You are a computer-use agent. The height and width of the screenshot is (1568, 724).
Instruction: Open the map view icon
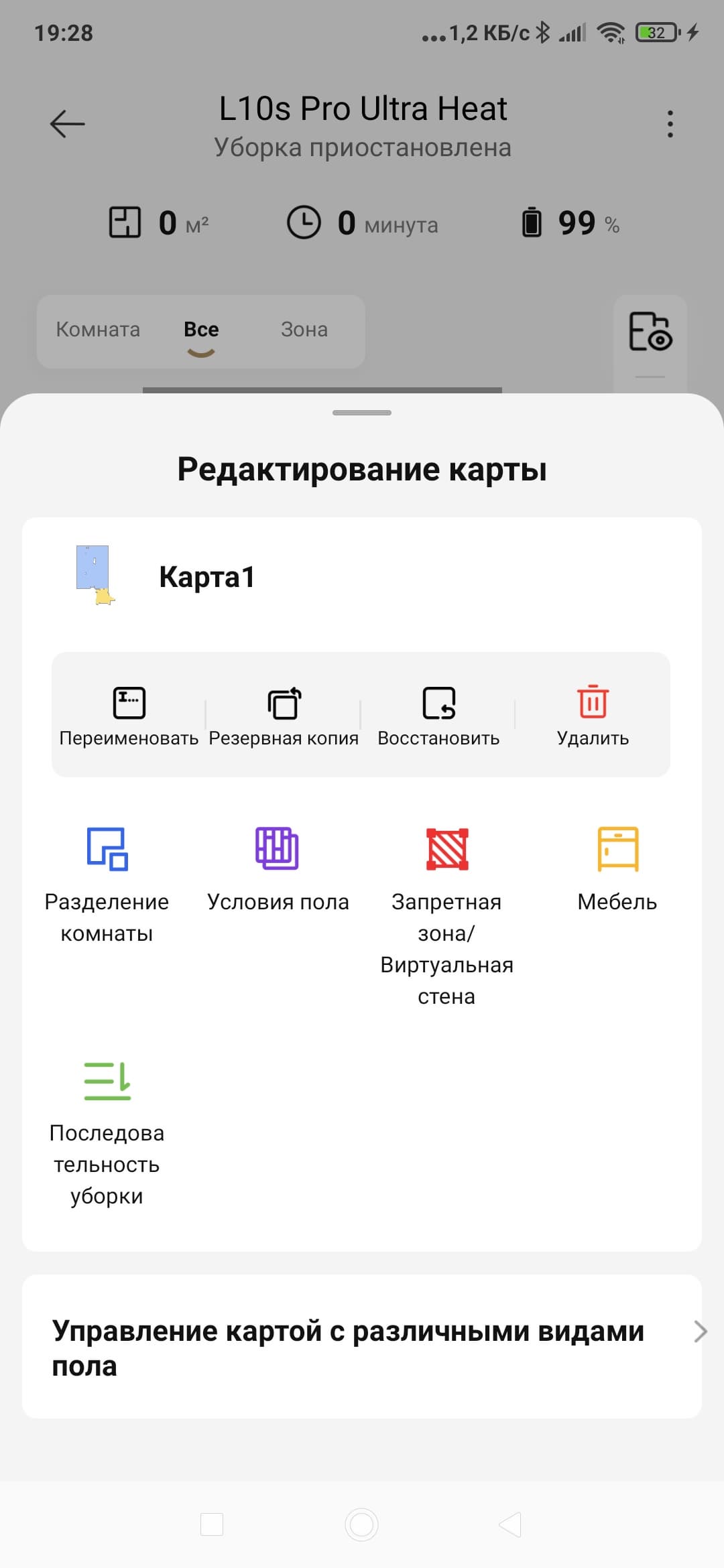coord(650,331)
